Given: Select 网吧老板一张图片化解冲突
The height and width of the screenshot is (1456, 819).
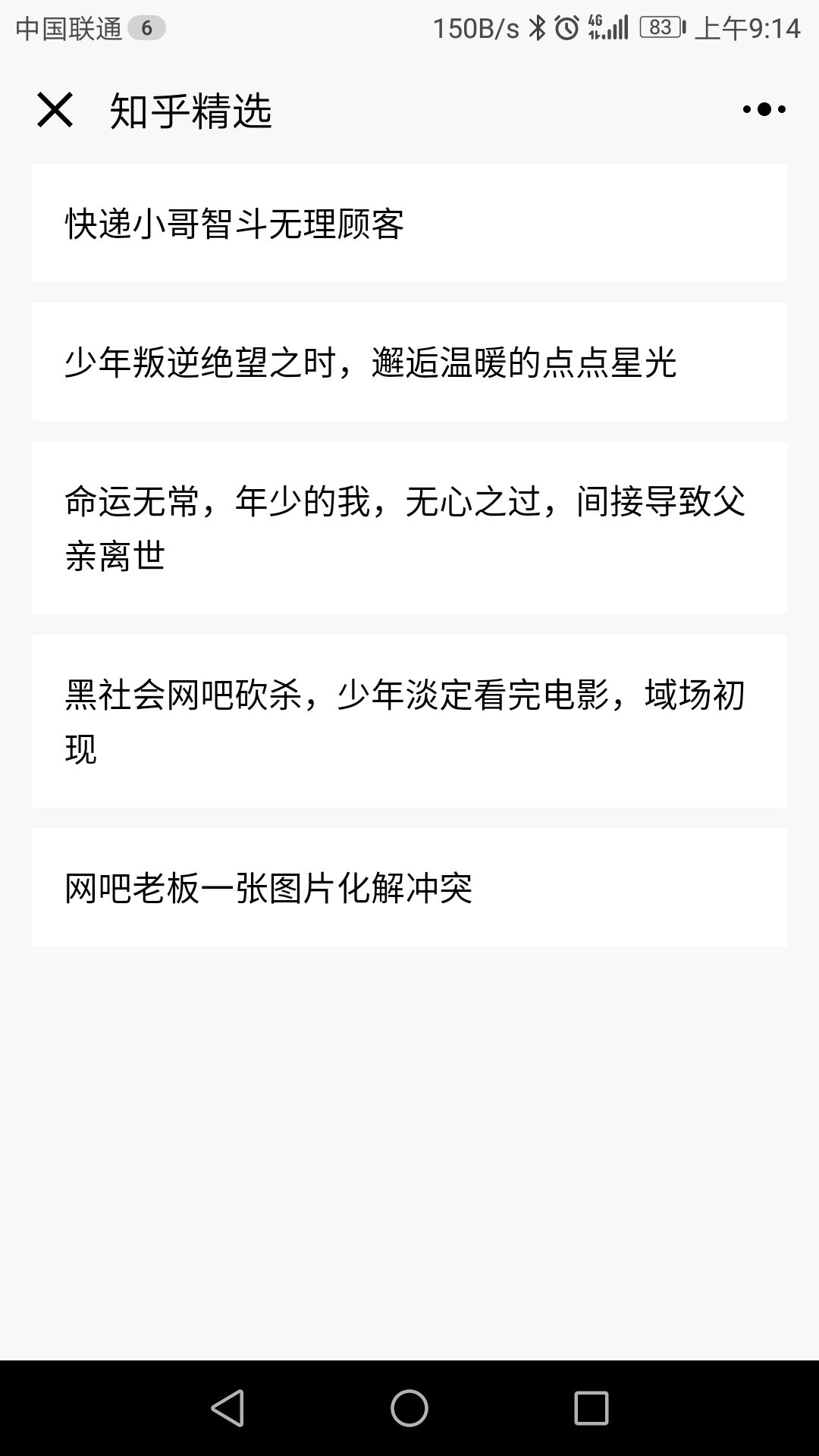Looking at the screenshot, I should (409, 887).
